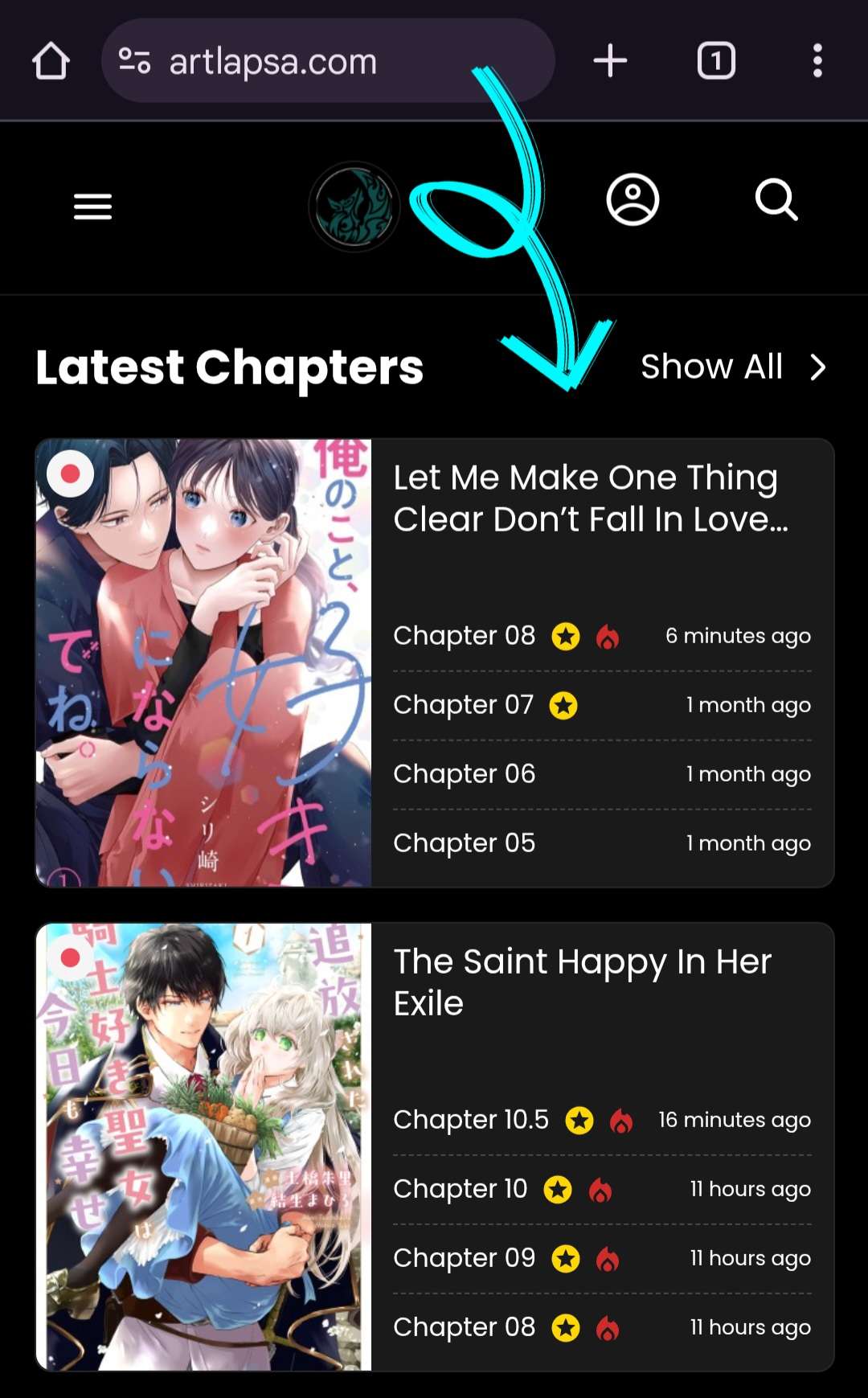The image size is (868, 1398).
Task: Open The Saint Happy In Her Exile title
Action: [582, 982]
